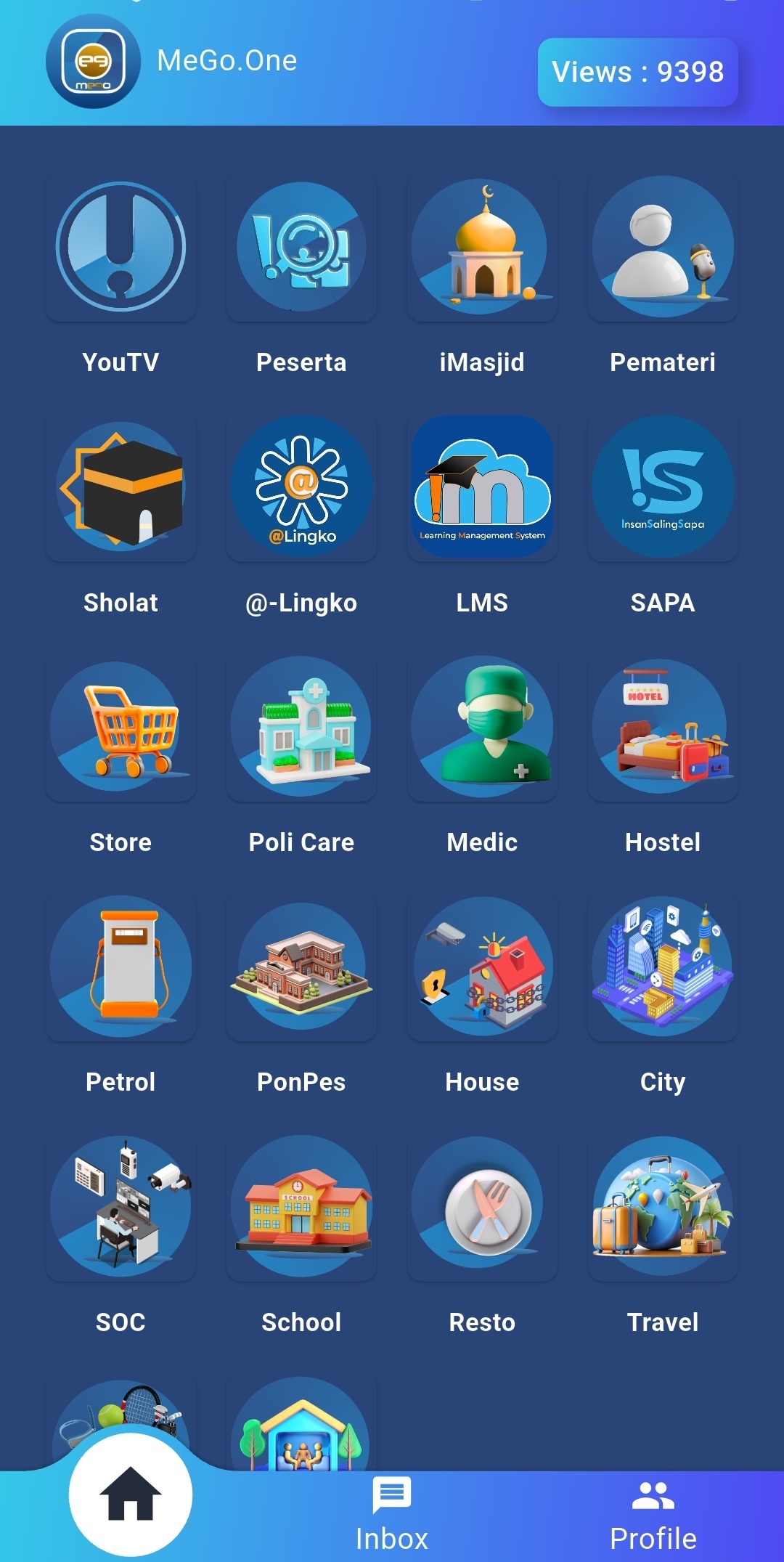Viewport: 784px width, 1562px height.
Task: Select Poli Care clinic
Action: pyautogui.click(x=301, y=728)
